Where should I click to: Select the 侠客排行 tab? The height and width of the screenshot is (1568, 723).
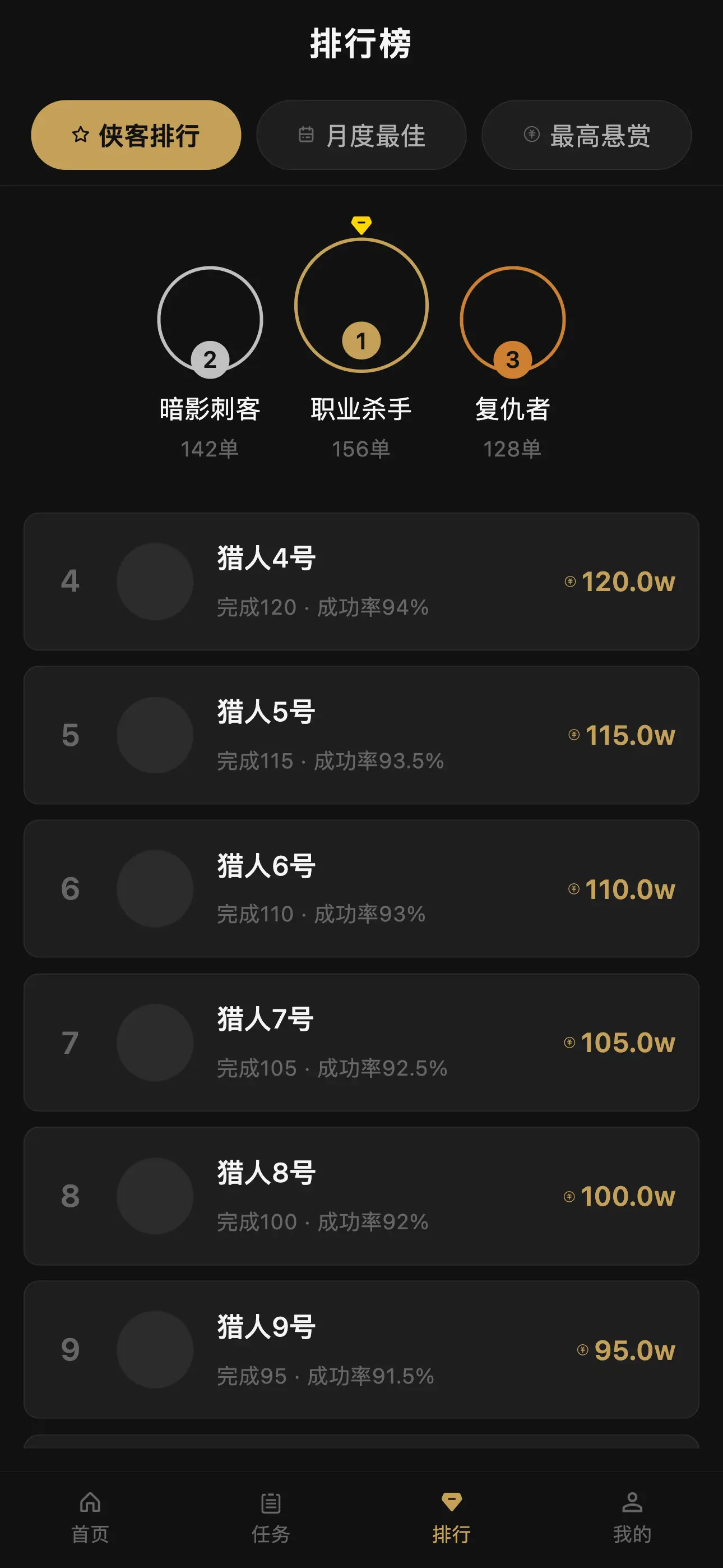pyautogui.click(x=136, y=135)
